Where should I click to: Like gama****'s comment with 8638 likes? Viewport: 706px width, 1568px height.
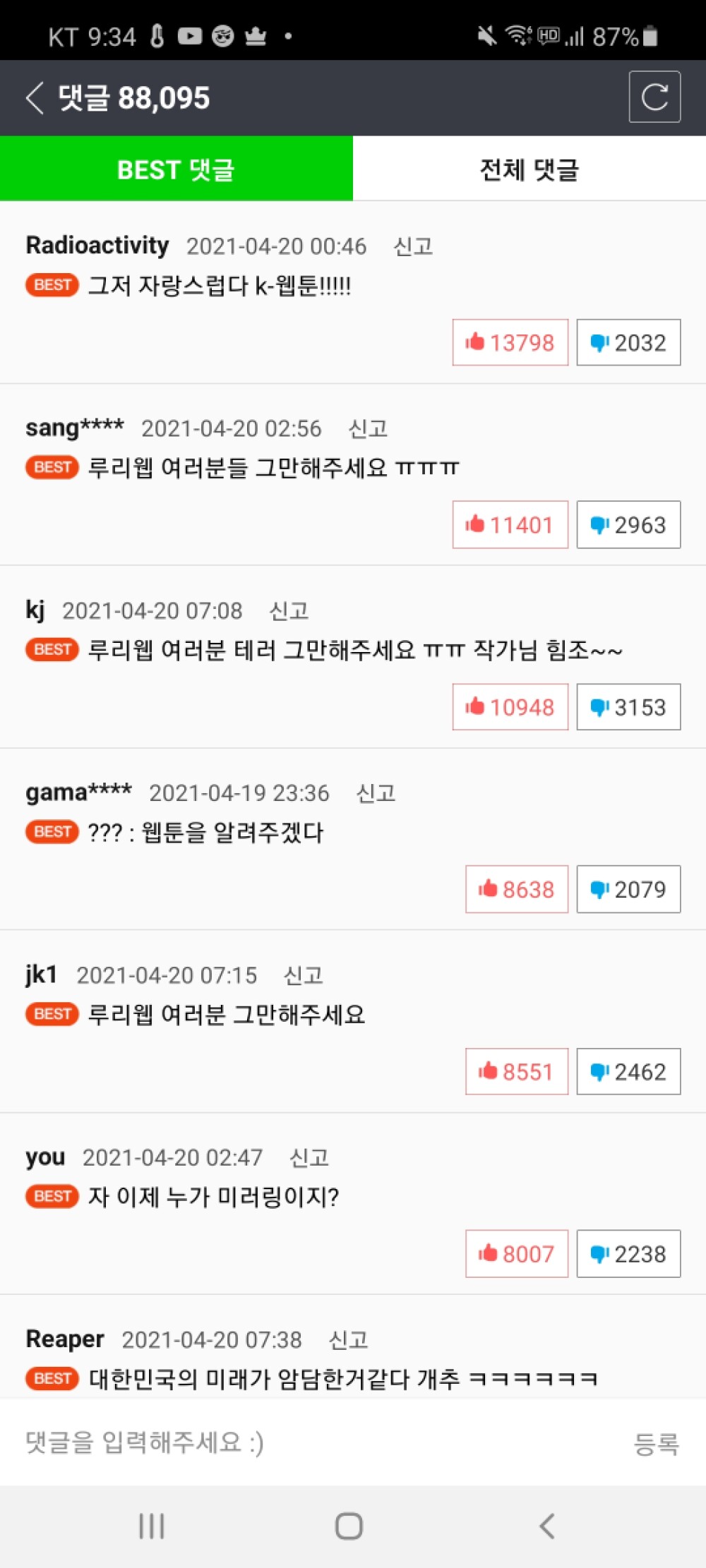click(516, 890)
